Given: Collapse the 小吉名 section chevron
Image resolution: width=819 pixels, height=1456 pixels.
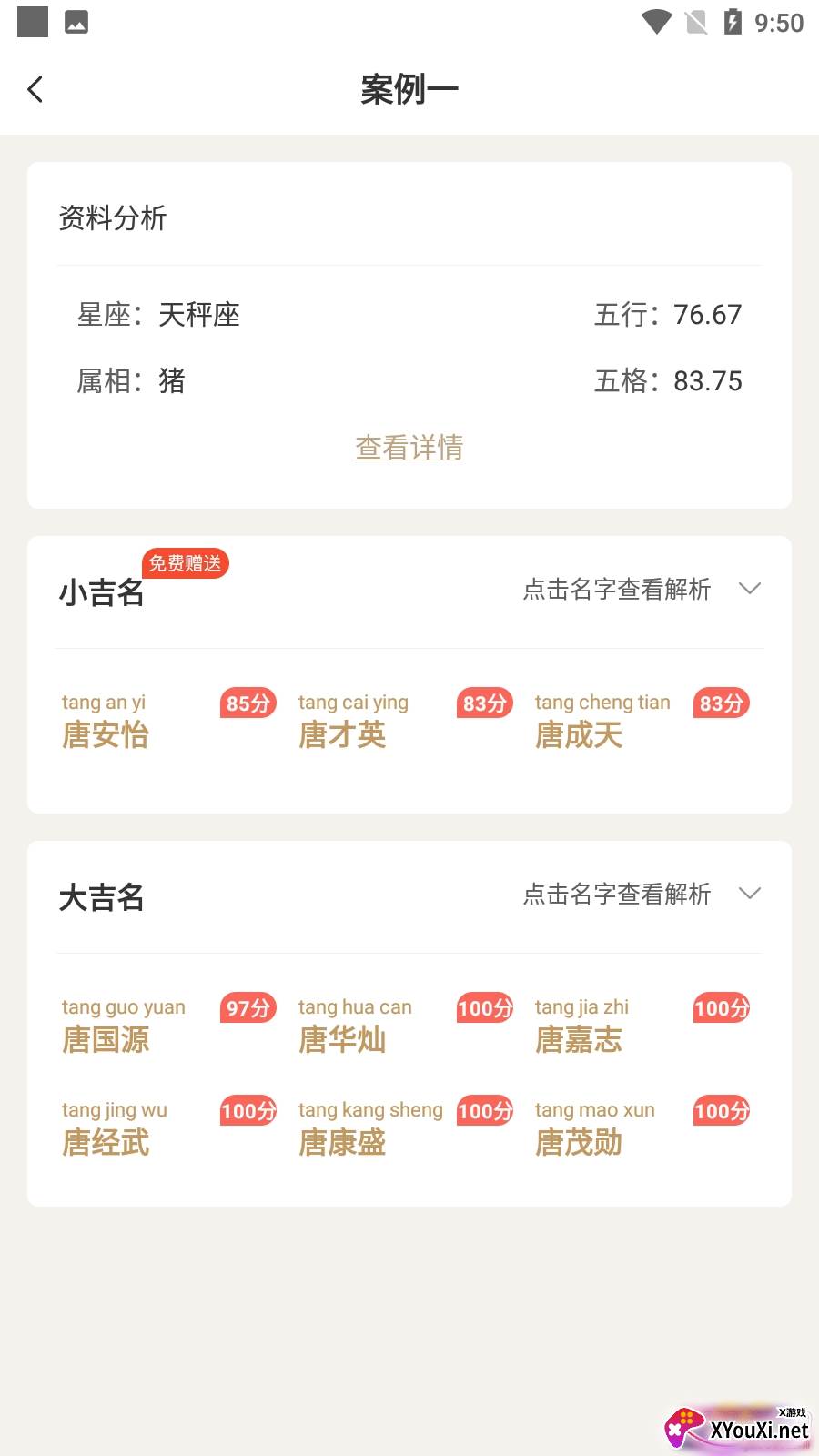Looking at the screenshot, I should click(x=749, y=589).
